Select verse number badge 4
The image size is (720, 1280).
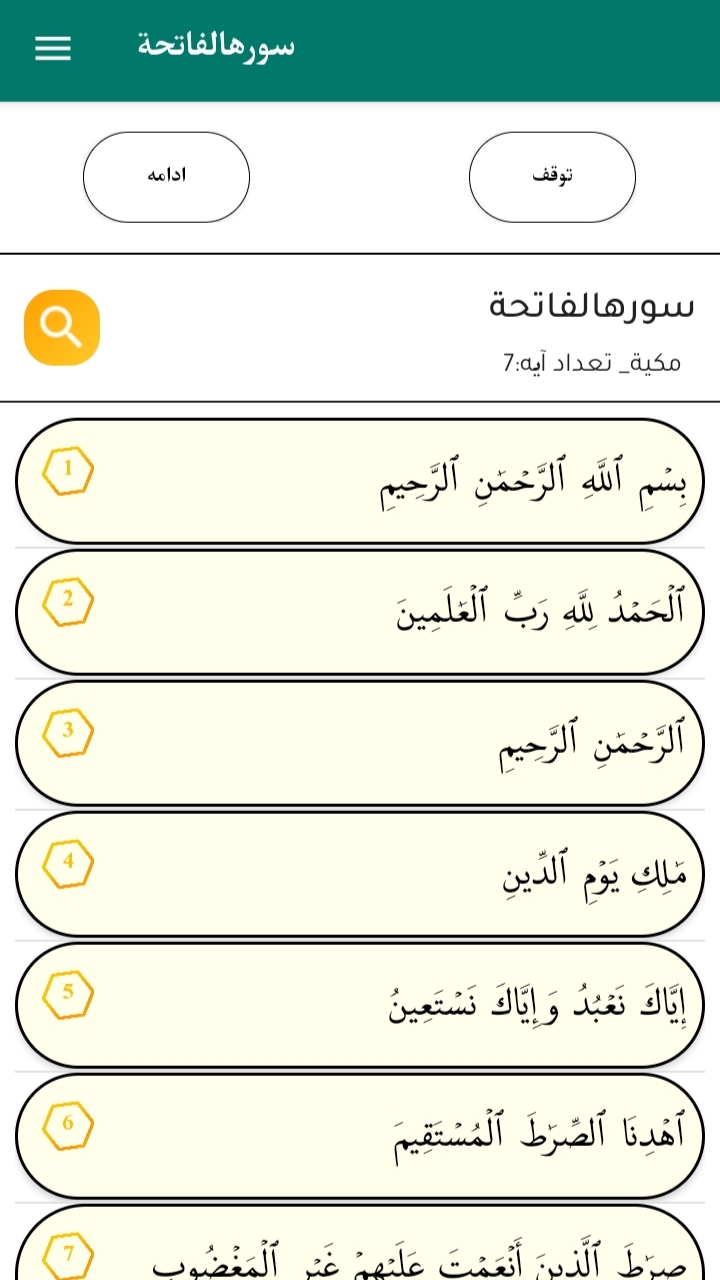click(67, 862)
